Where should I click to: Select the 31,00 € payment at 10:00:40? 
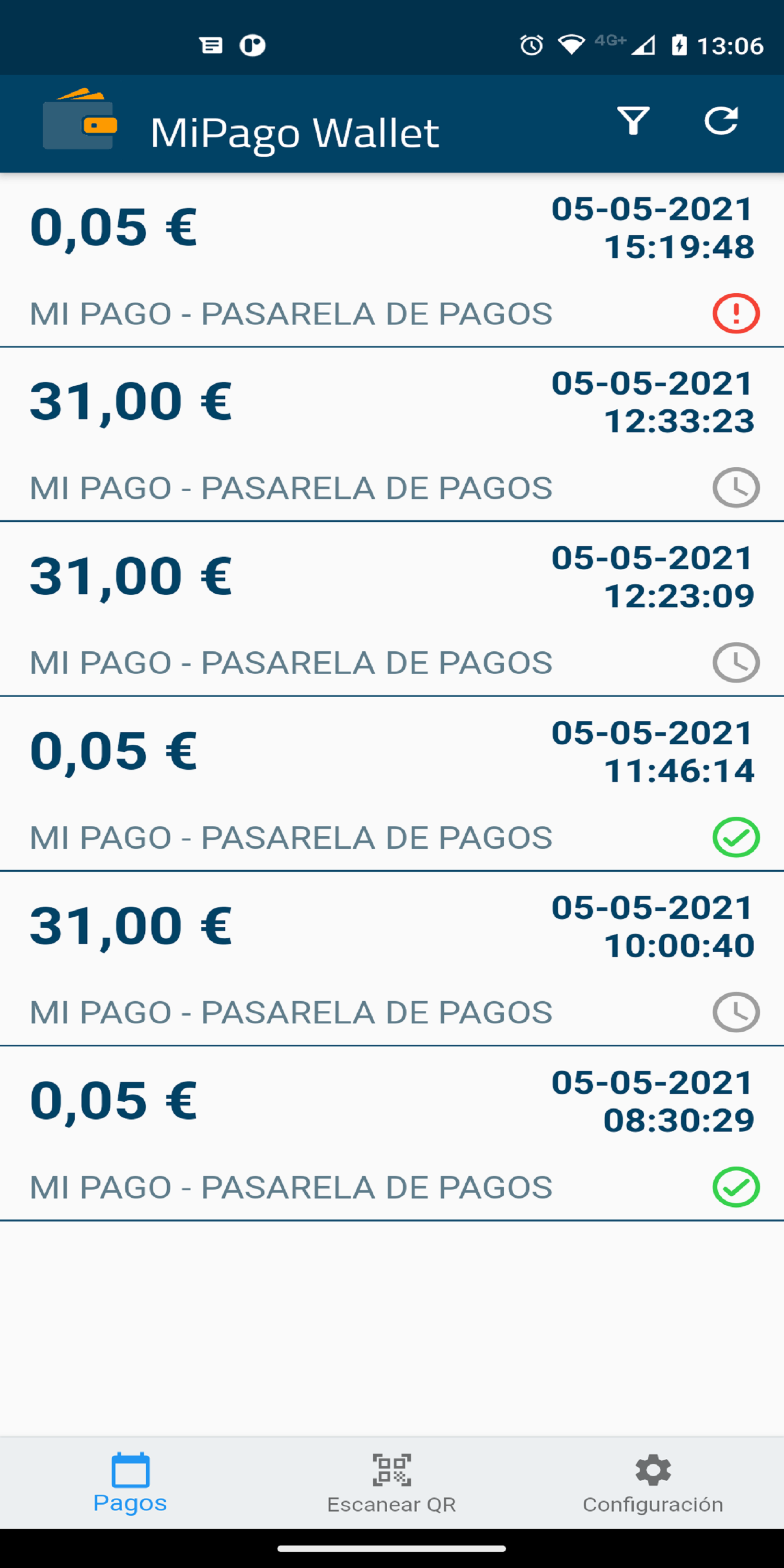point(392,959)
